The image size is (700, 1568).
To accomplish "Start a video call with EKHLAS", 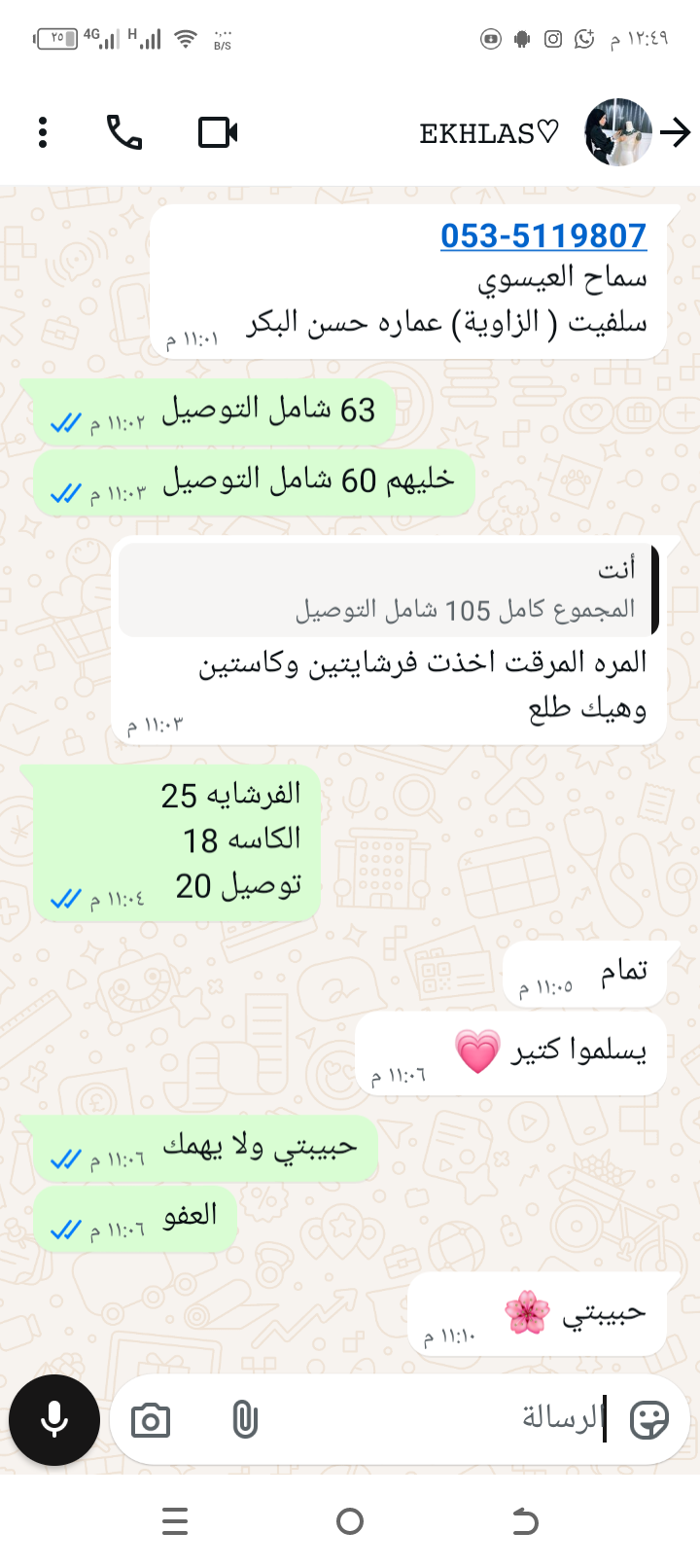I will pyautogui.click(x=218, y=132).
